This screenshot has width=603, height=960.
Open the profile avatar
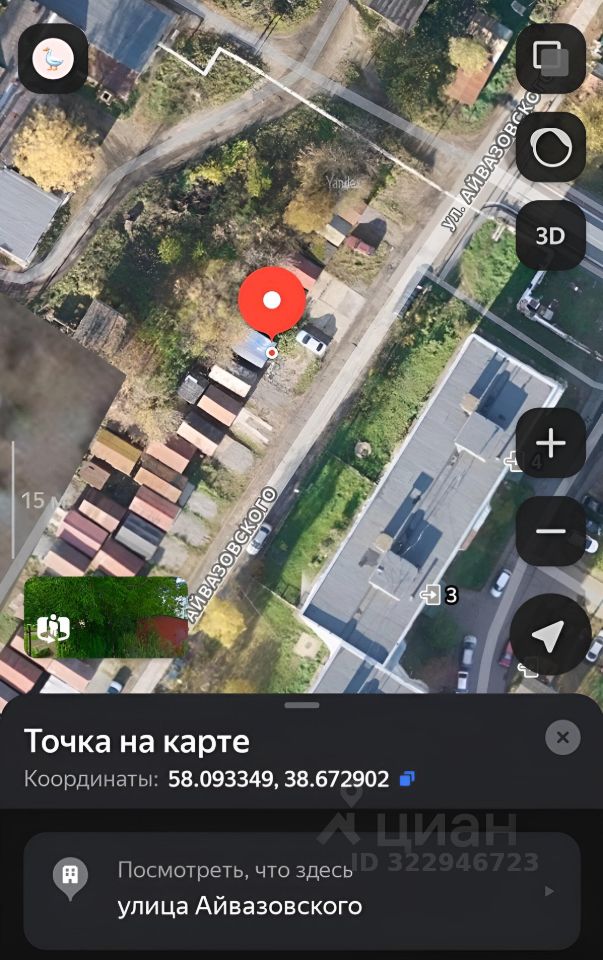click(x=53, y=59)
